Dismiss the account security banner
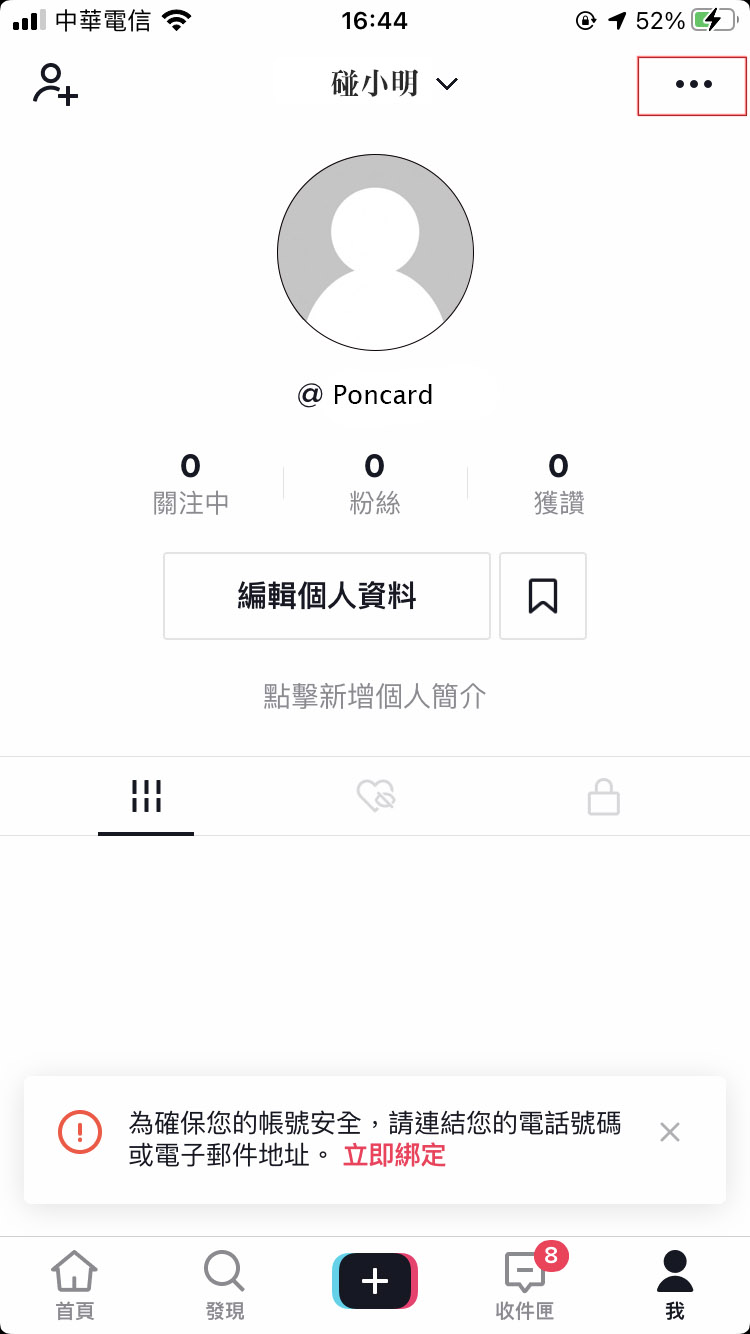The height and width of the screenshot is (1334, 750). tap(670, 1132)
